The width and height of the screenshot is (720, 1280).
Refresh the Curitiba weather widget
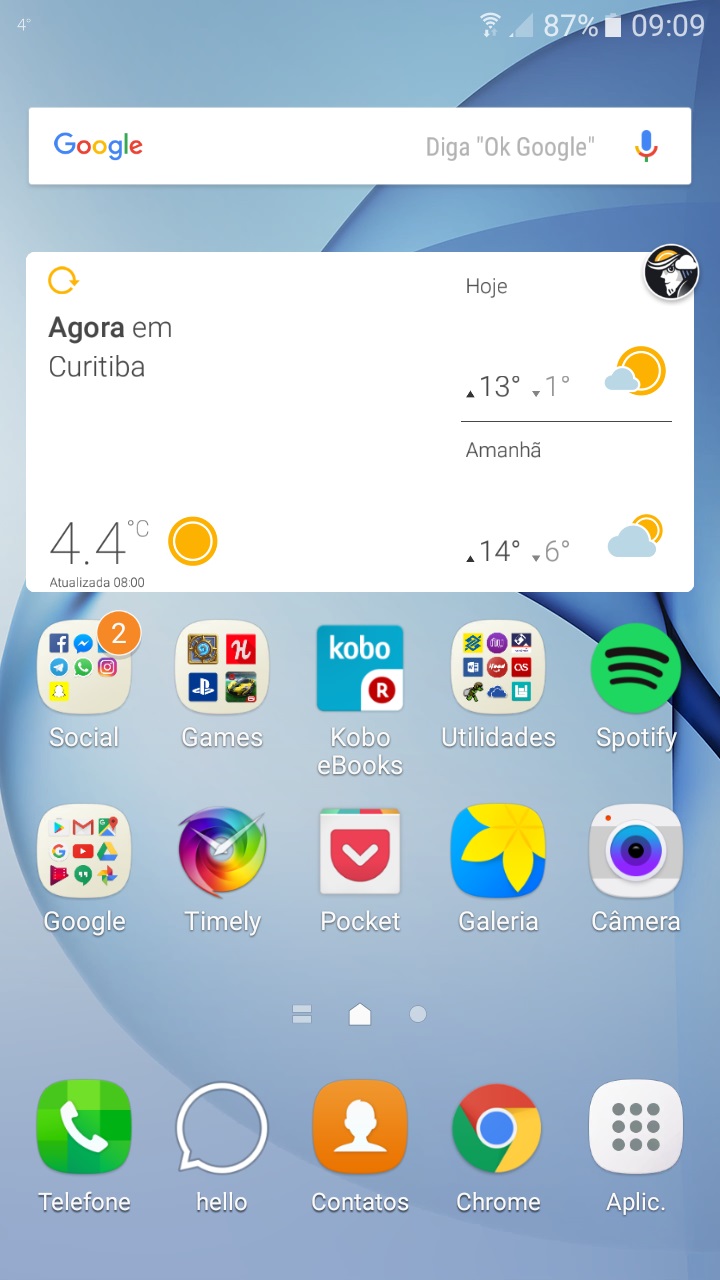(63, 280)
